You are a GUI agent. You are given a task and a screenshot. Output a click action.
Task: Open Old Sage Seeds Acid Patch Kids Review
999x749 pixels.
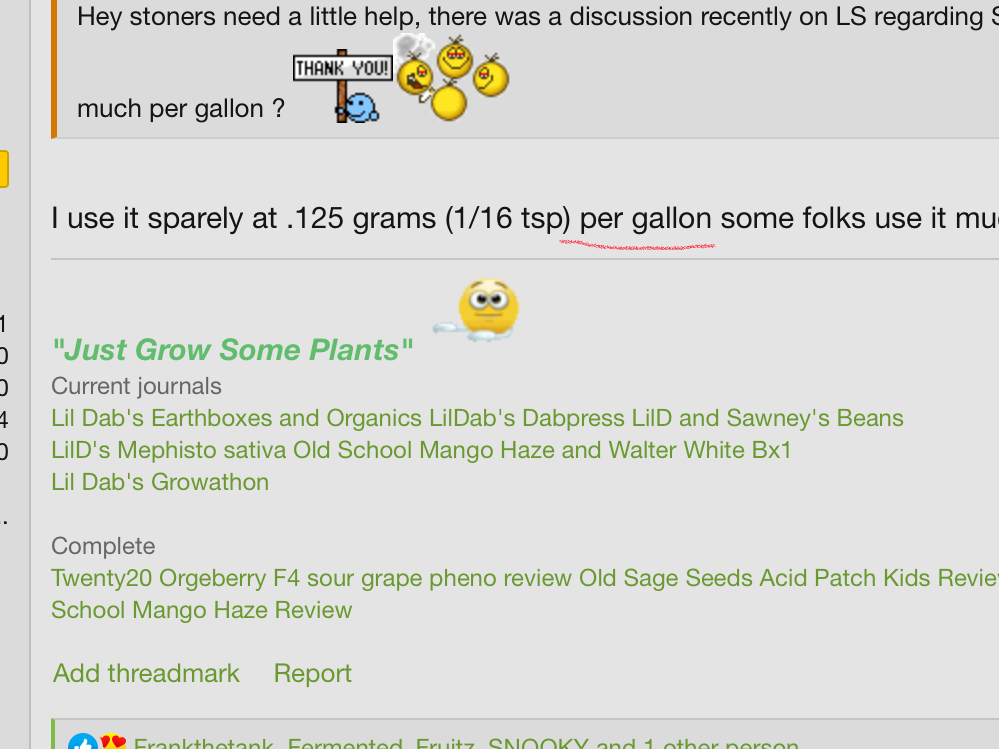click(788, 578)
